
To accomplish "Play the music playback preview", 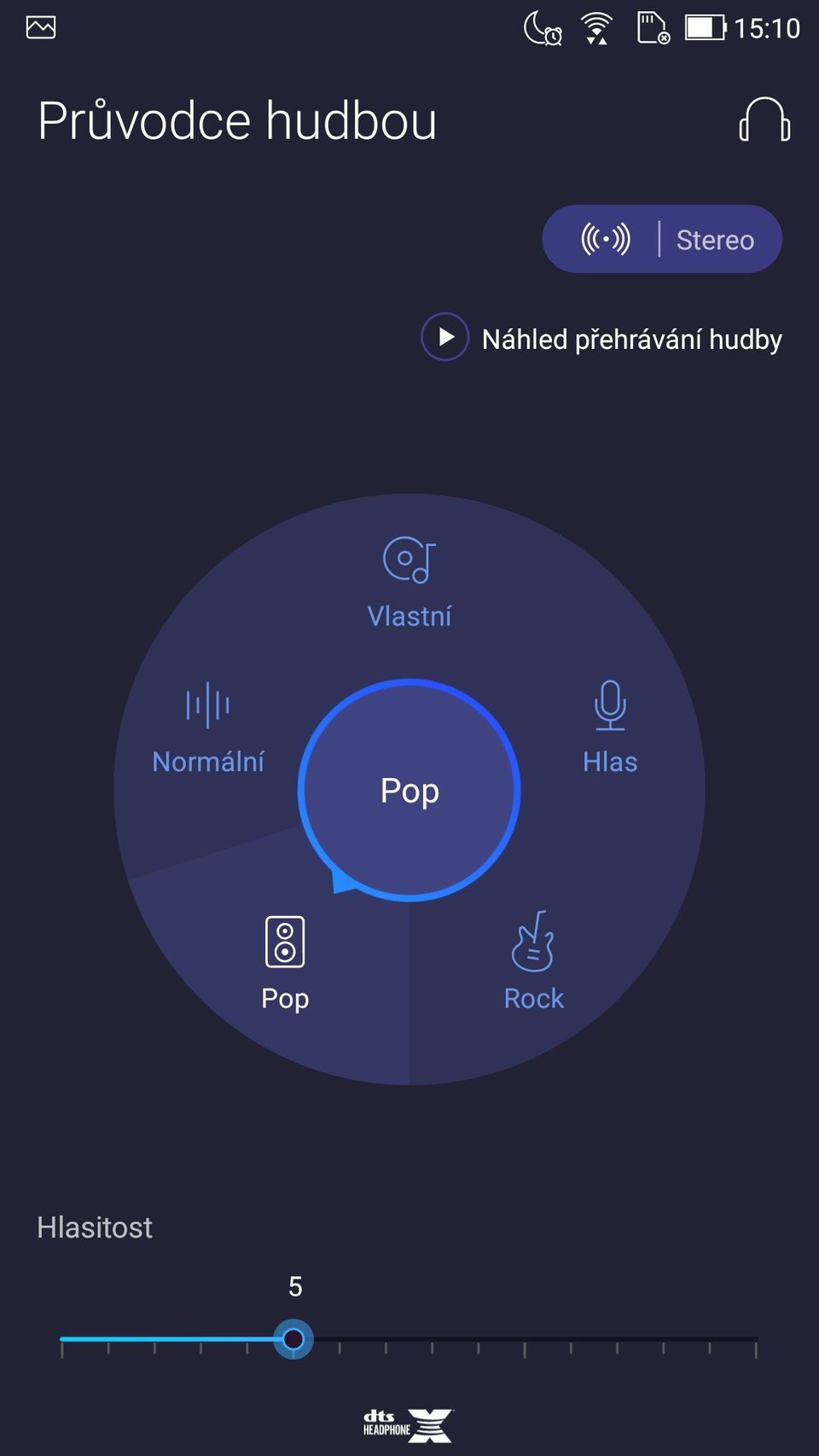I will point(445,338).
